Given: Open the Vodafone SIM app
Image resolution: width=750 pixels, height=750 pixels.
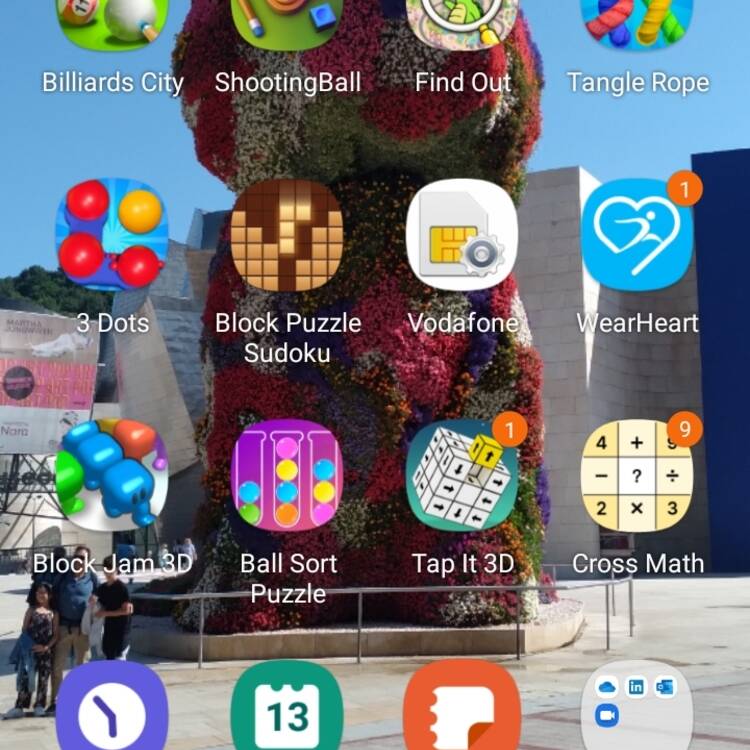Looking at the screenshot, I should [462, 236].
